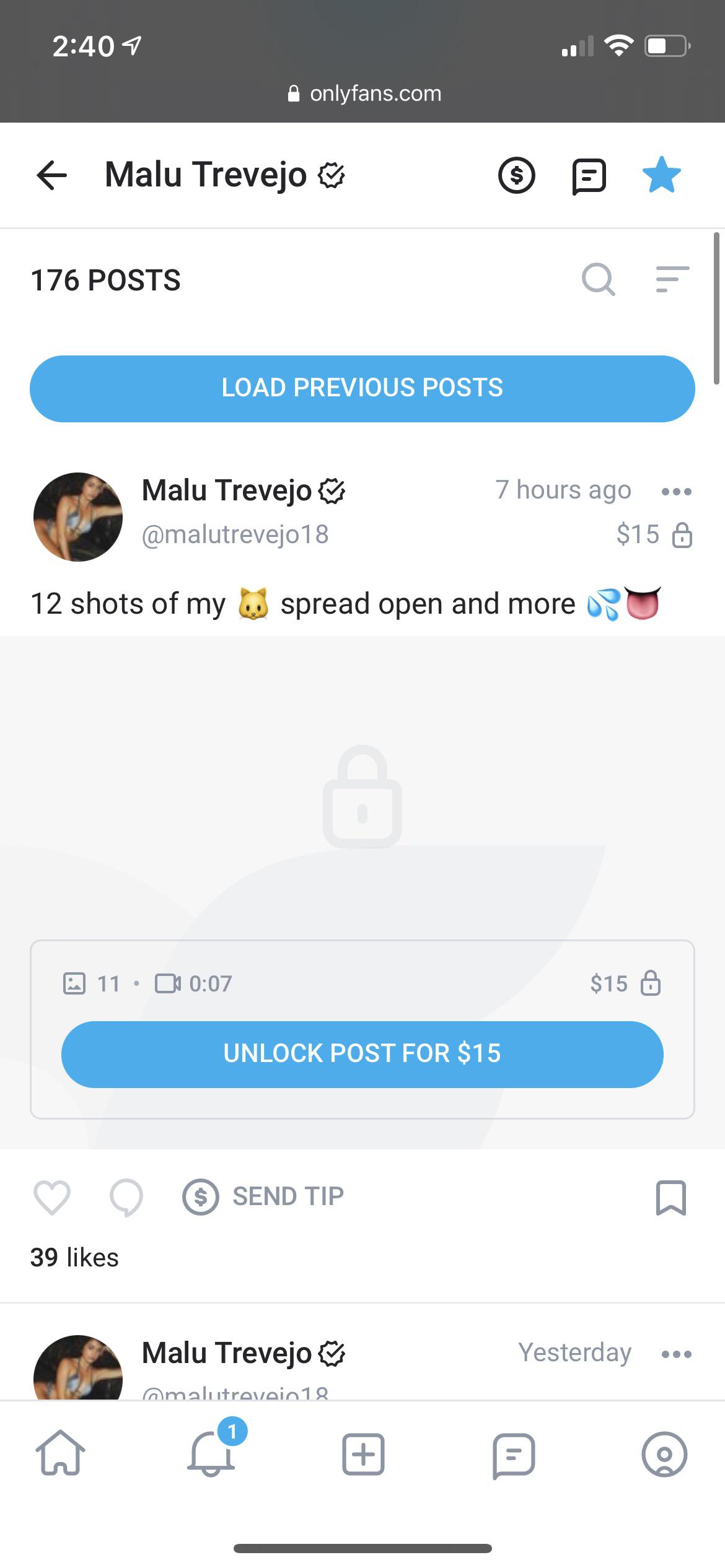725x1568 pixels.
Task: Load previous posts
Action: click(362, 388)
